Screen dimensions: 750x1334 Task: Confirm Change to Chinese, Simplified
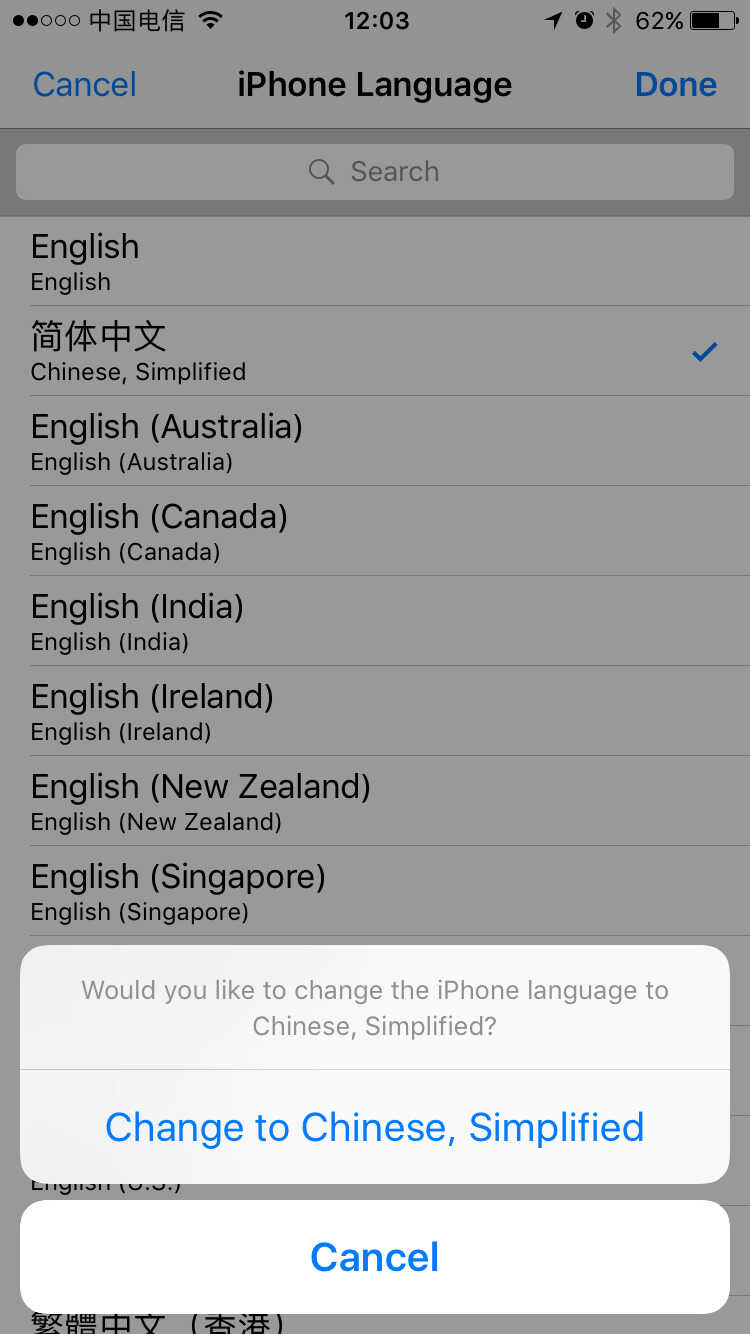[374, 1127]
